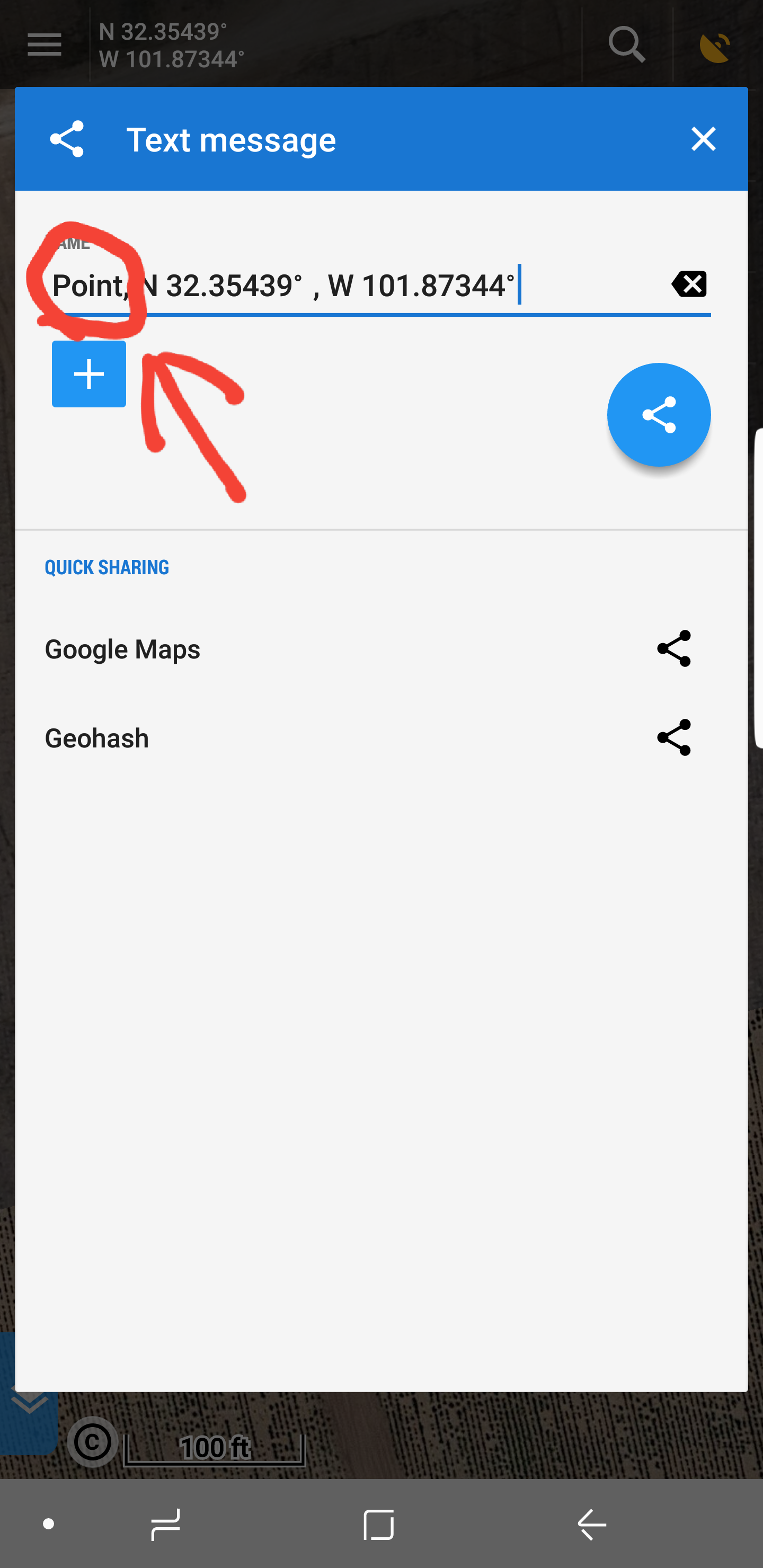Screen dimensions: 763x1568
Task: Tap the share icon in header
Action: pos(67,139)
